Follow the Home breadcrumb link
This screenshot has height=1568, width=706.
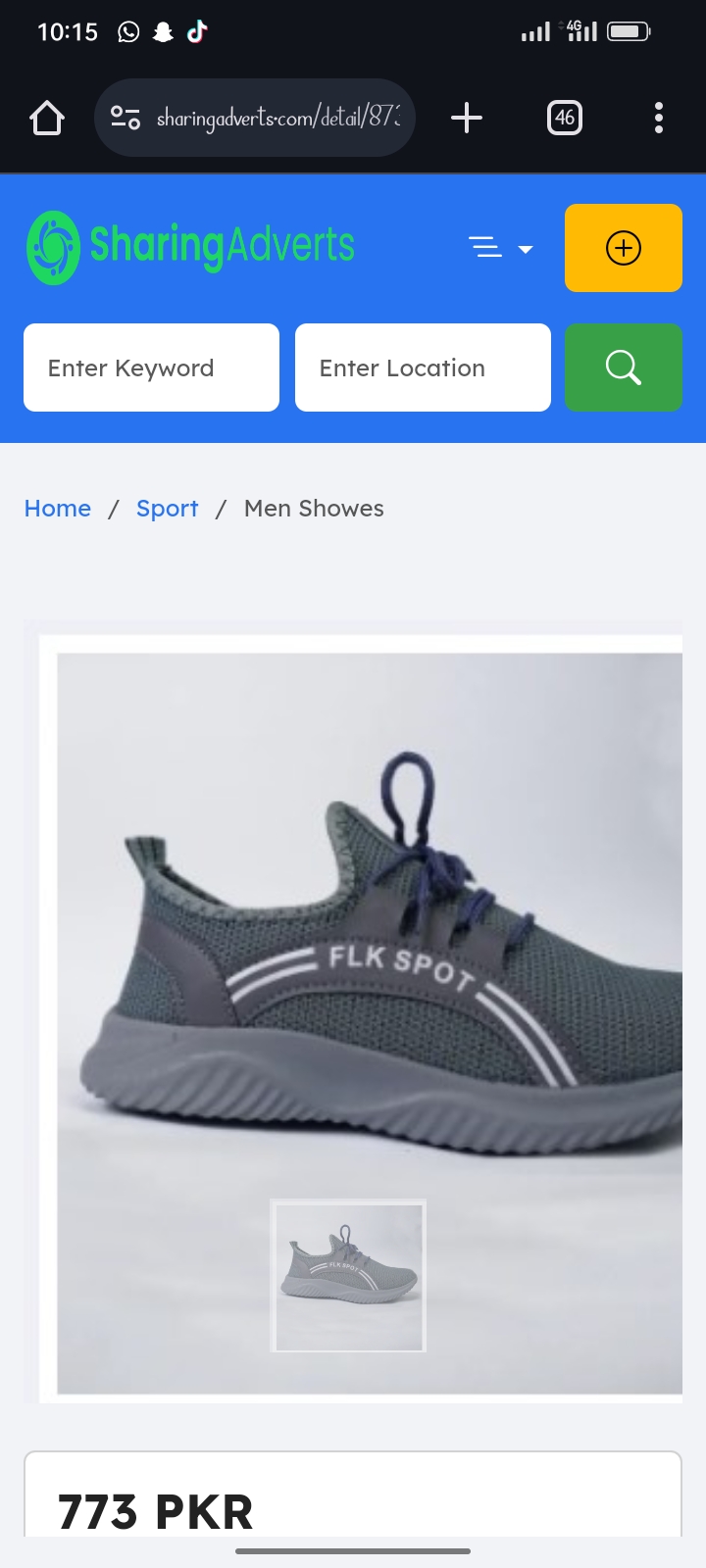pos(58,509)
